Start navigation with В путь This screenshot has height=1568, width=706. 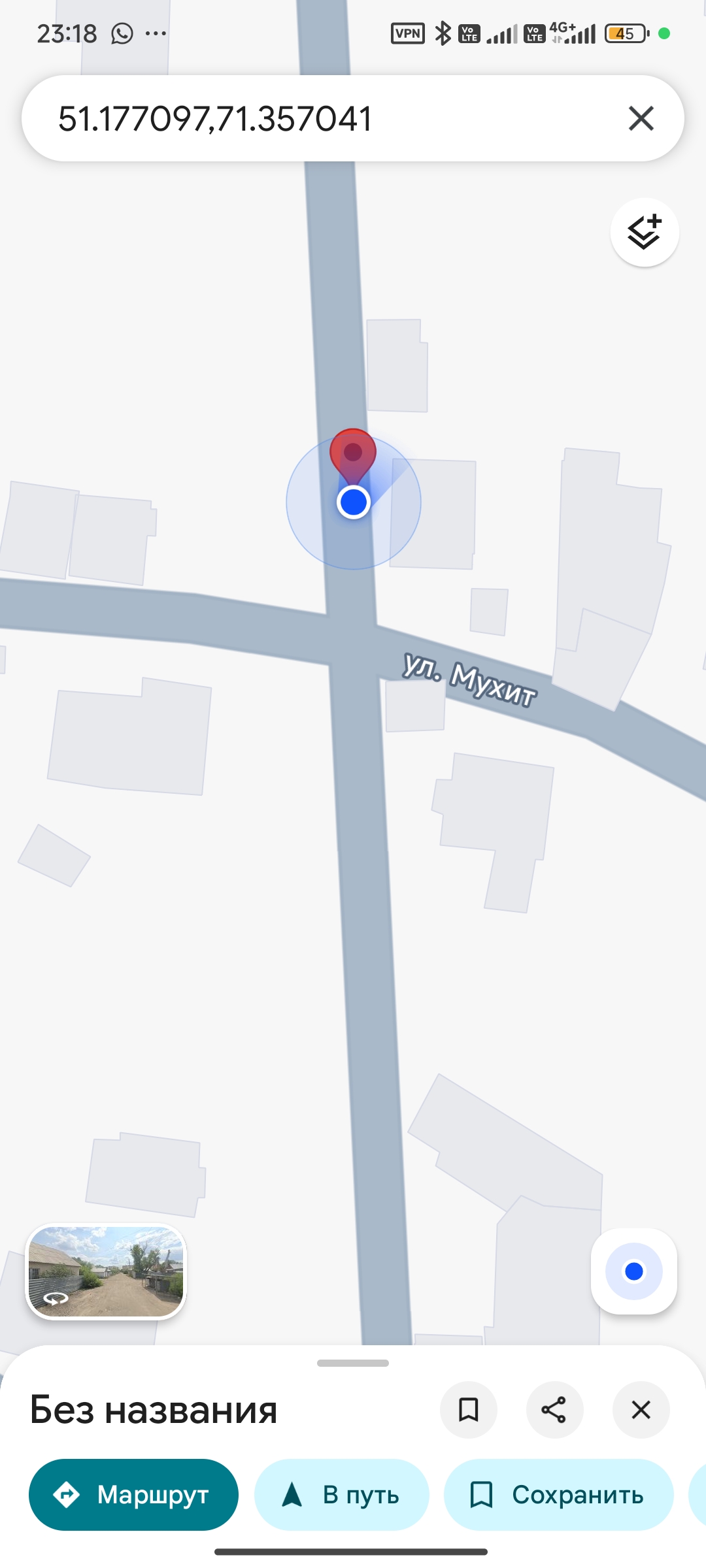tap(341, 1495)
